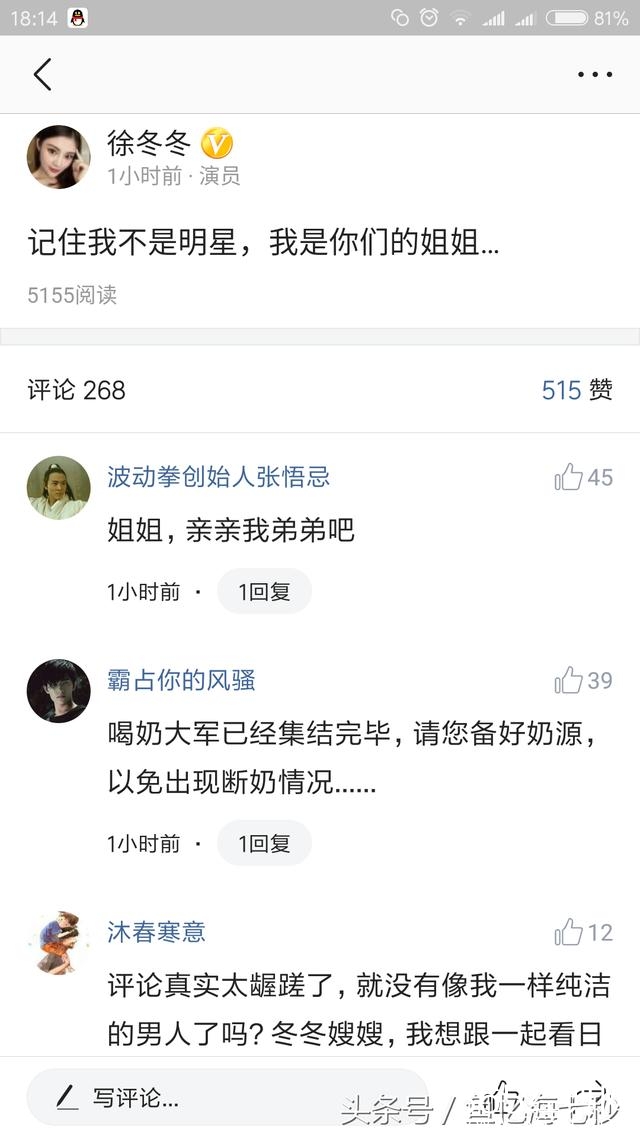Go back using the top-left arrow
Image resolution: width=640 pixels, height=1138 pixels.
(x=42, y=74)
